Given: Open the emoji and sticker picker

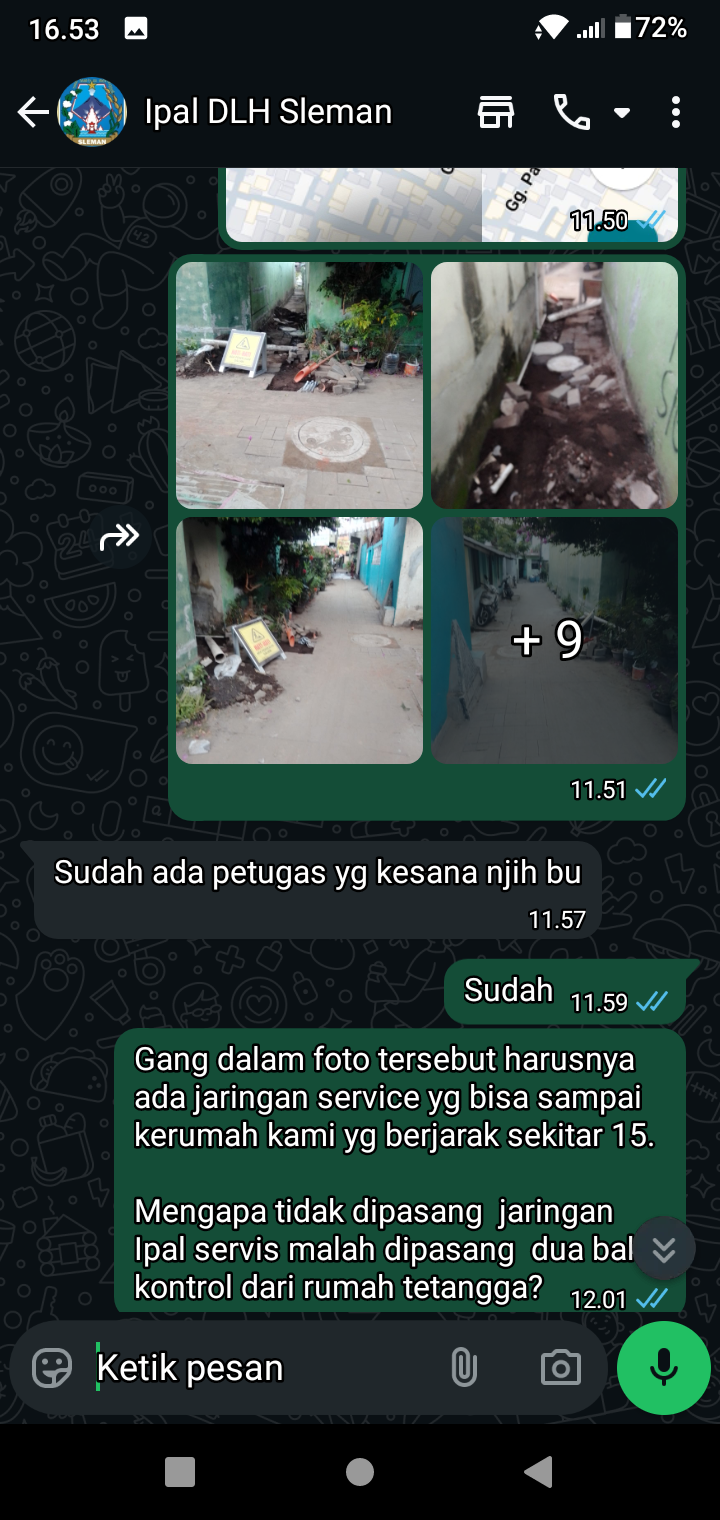Looking at the screenshot, I should [52, 1367].
